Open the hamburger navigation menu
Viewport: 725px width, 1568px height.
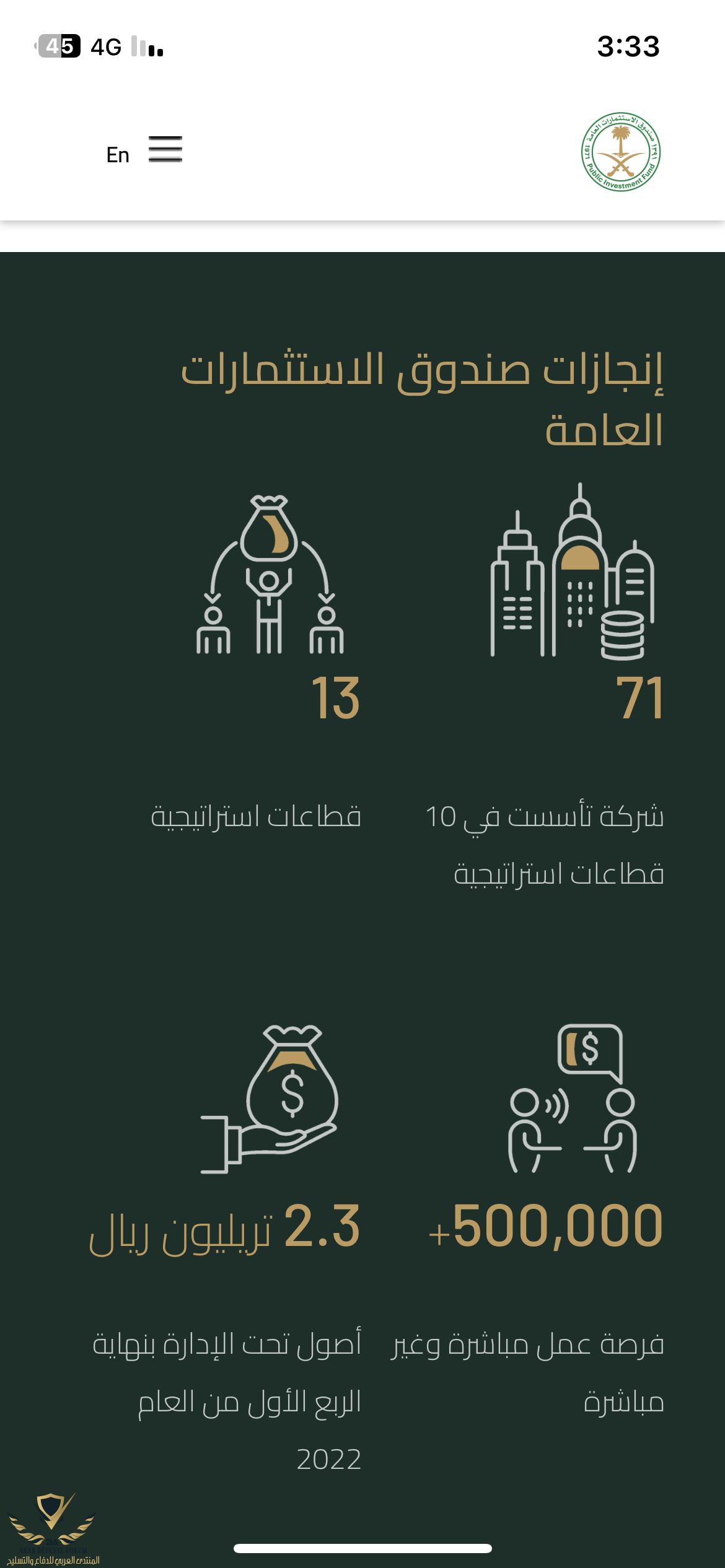(165, 150)
